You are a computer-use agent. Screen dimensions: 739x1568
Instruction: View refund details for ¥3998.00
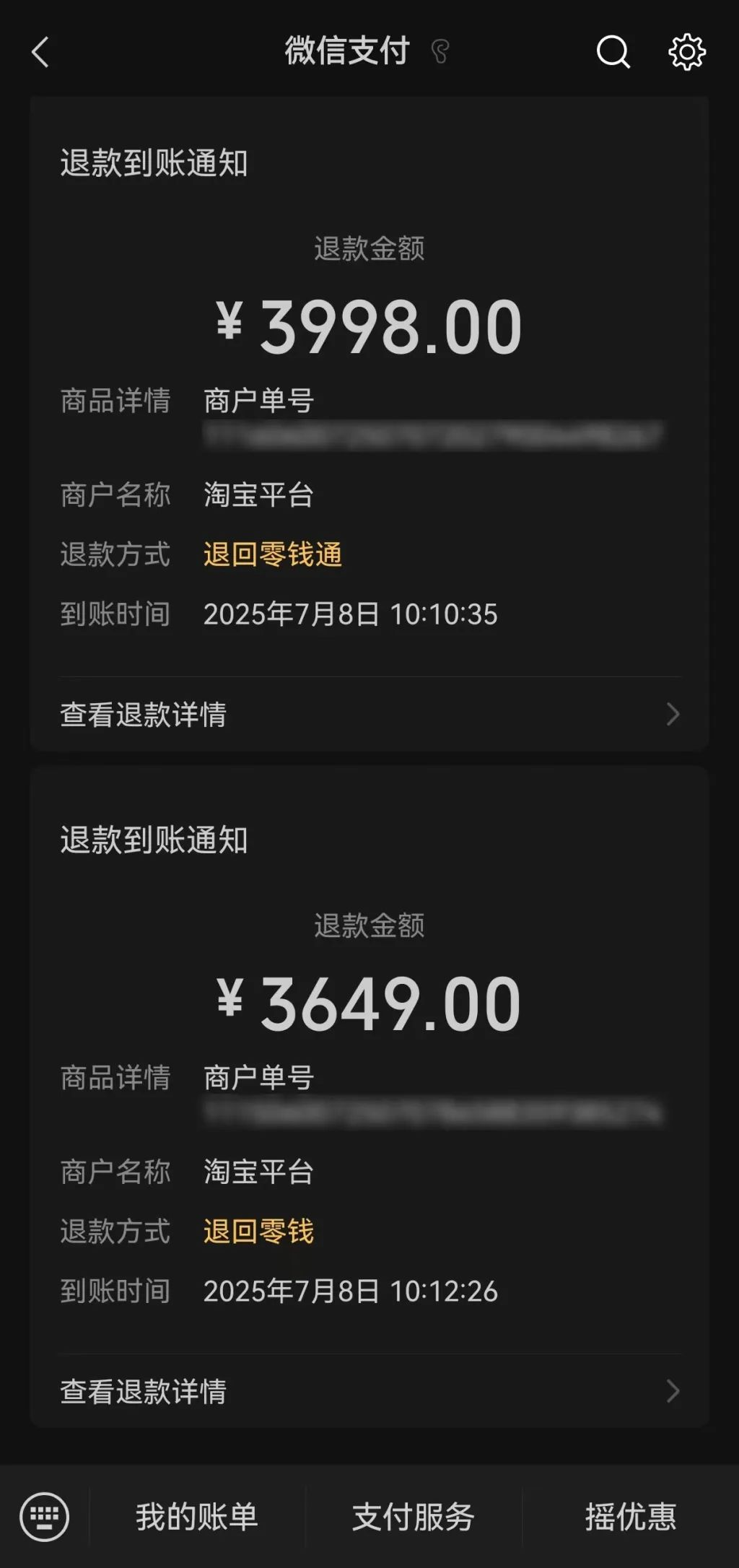(x=369, y=715)
